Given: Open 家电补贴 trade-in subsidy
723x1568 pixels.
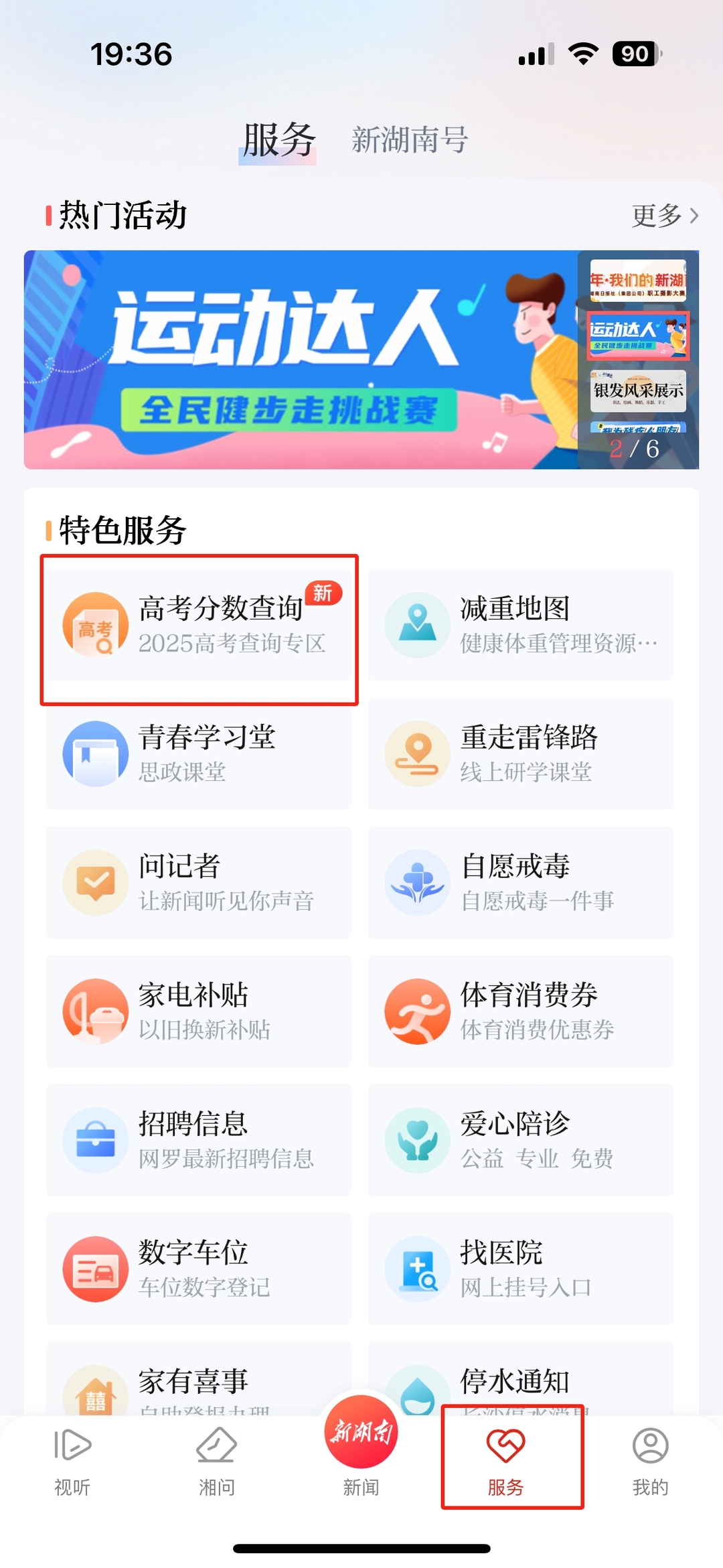Looking at the screenshot, I should [199, 1011].
